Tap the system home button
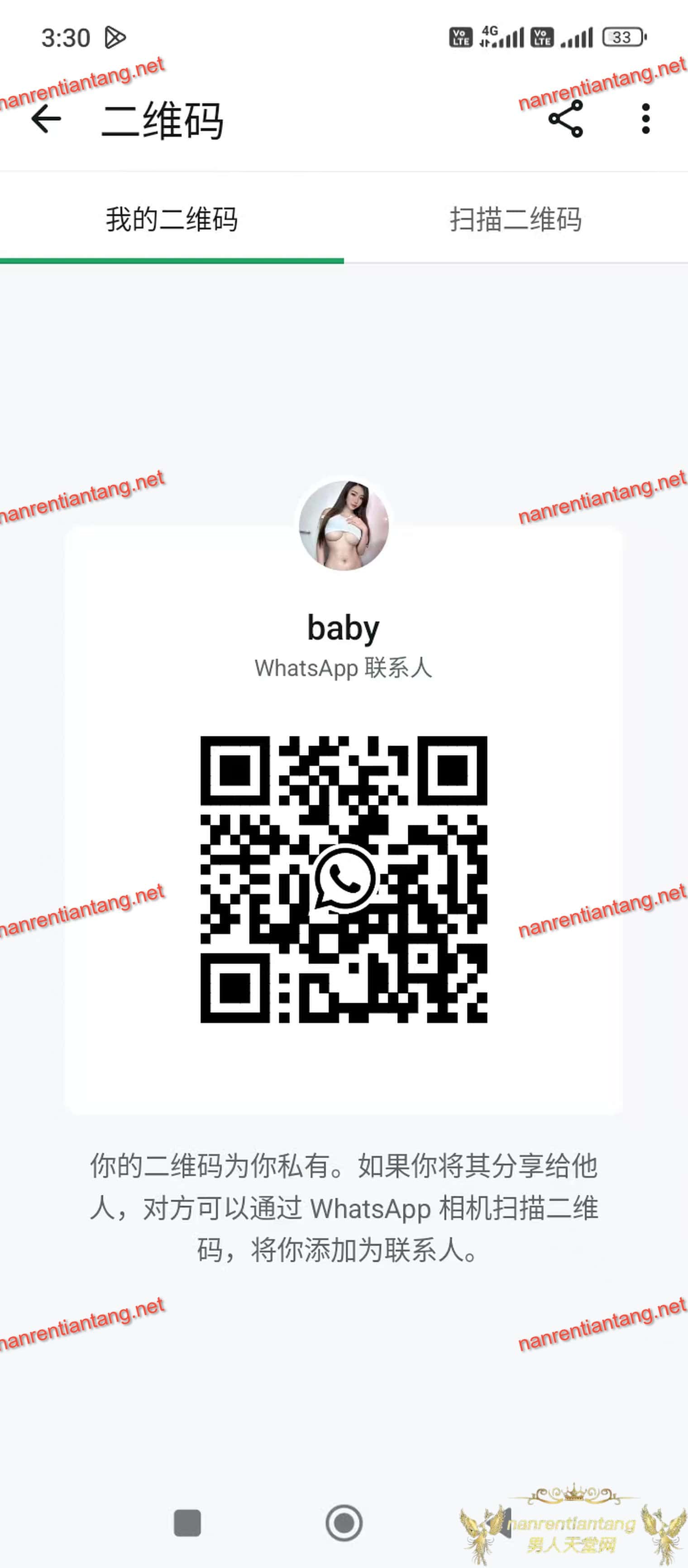688x1568 pixels. [x=344, y=1523]
